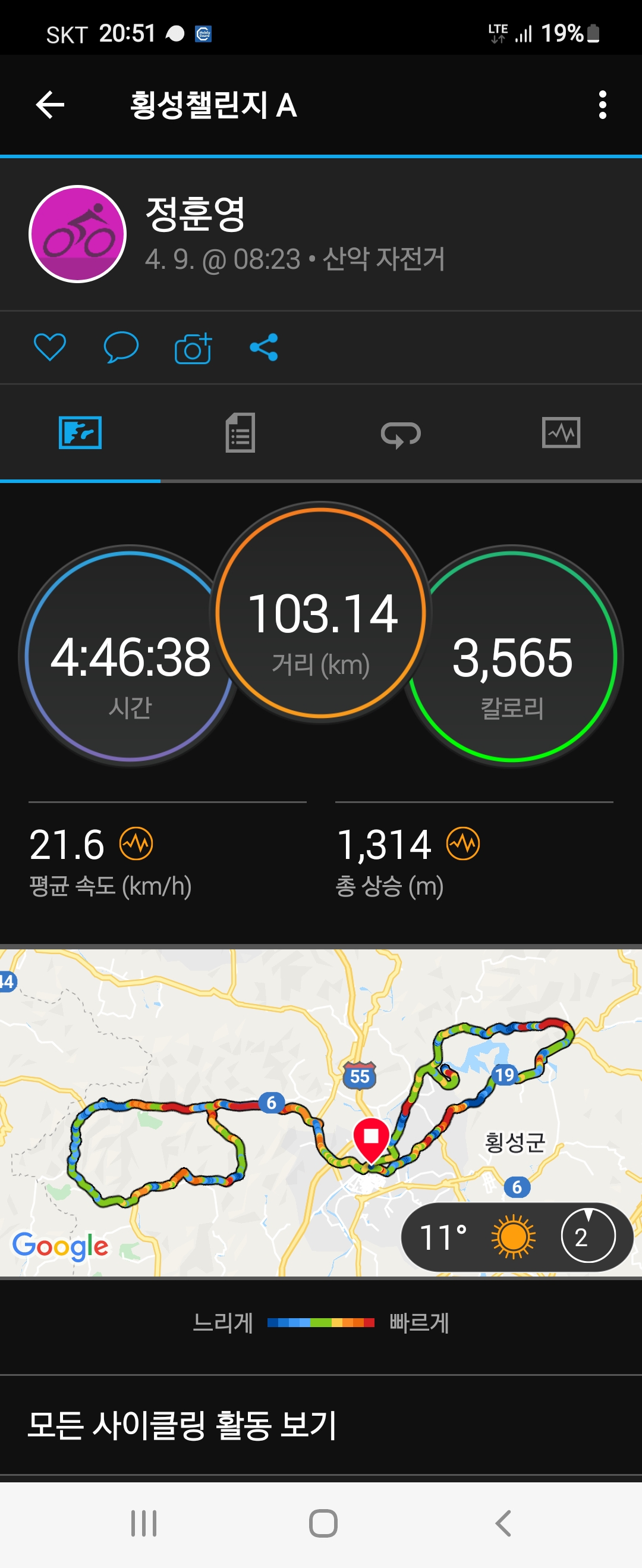Open 모든 사이클링 활동 보기
Screen dimensions: 642x1568
pos(182,1425)
